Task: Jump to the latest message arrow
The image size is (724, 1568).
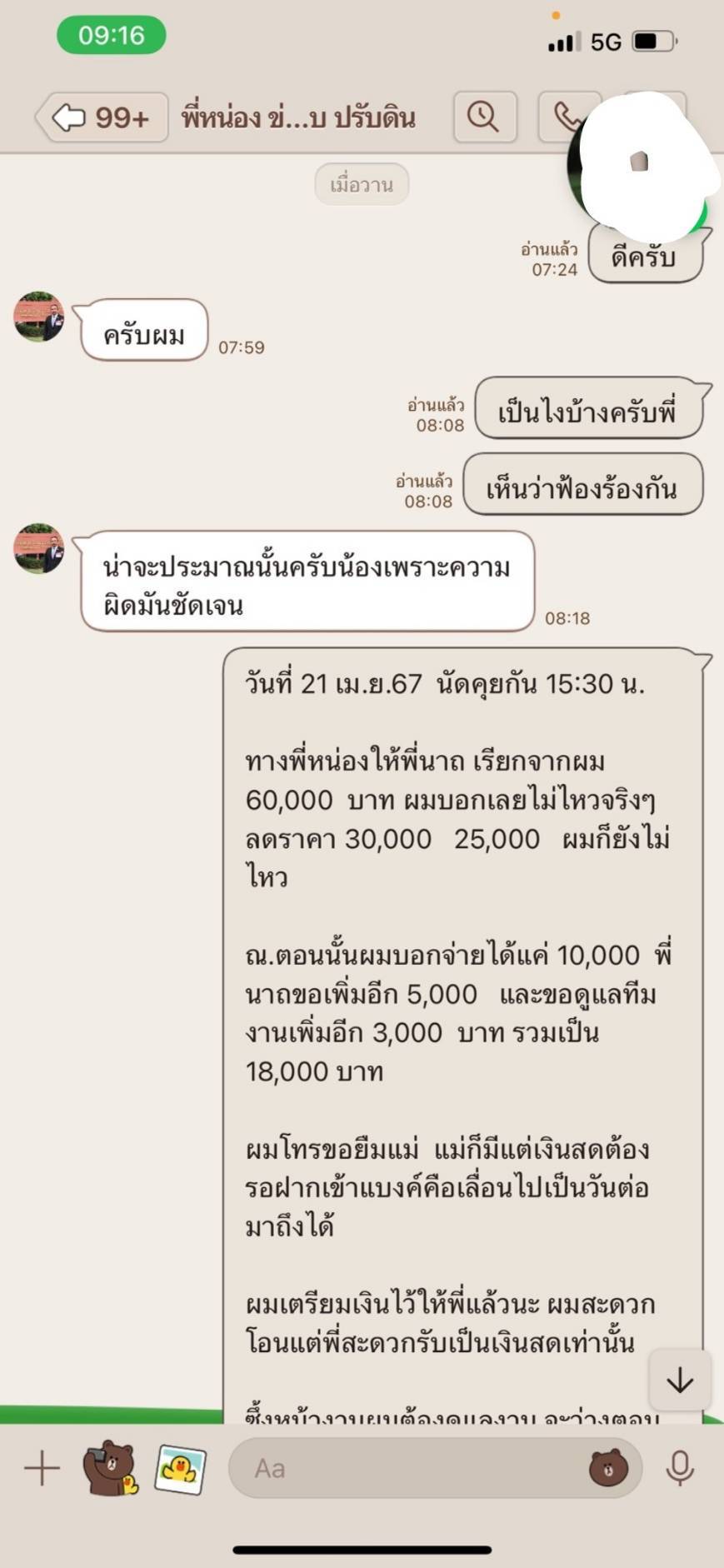Action: [680, 1381]
